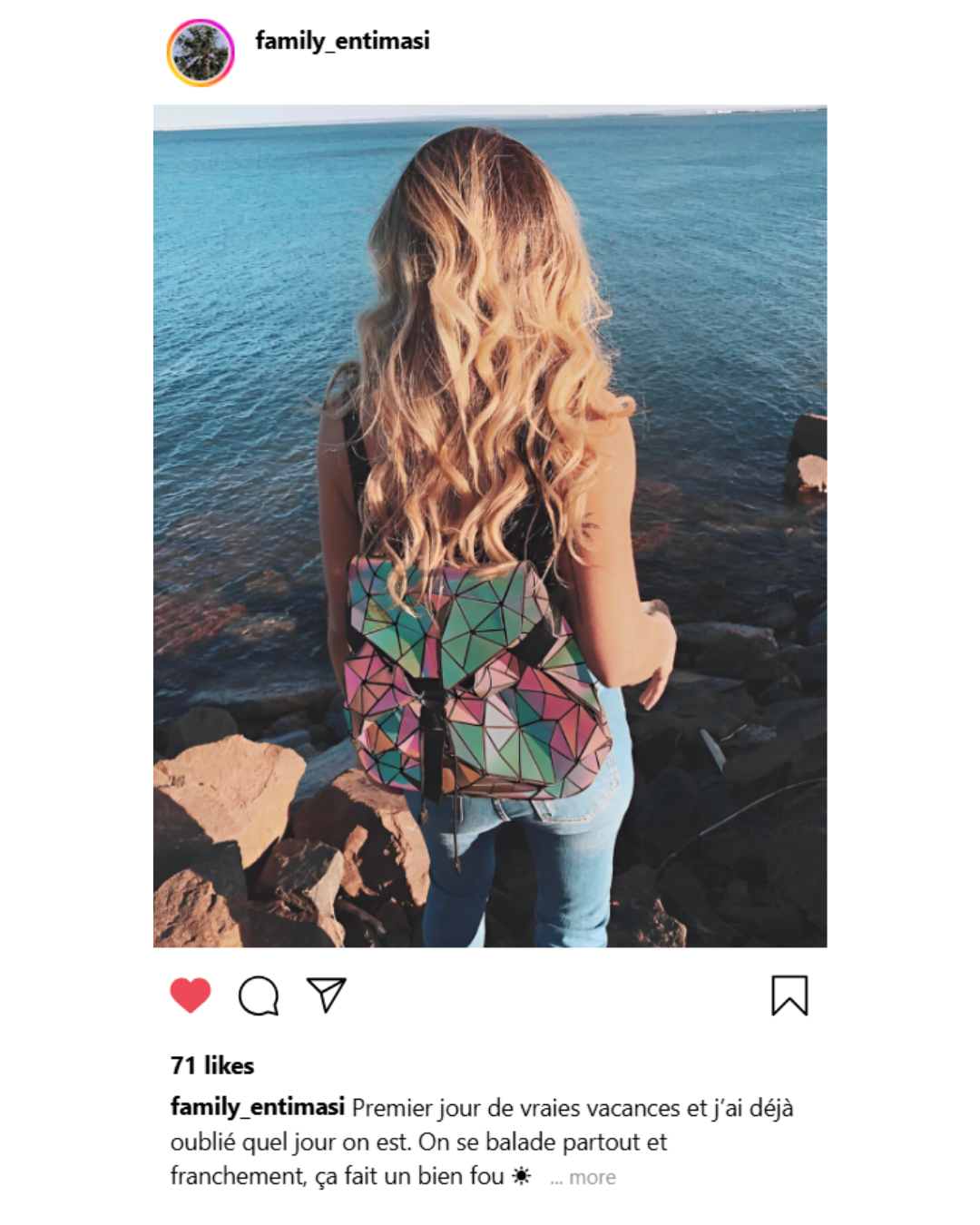This screenshot has width=980, height=1225.
Task: View who liked via 71 likes
Action: (212, 1065)
